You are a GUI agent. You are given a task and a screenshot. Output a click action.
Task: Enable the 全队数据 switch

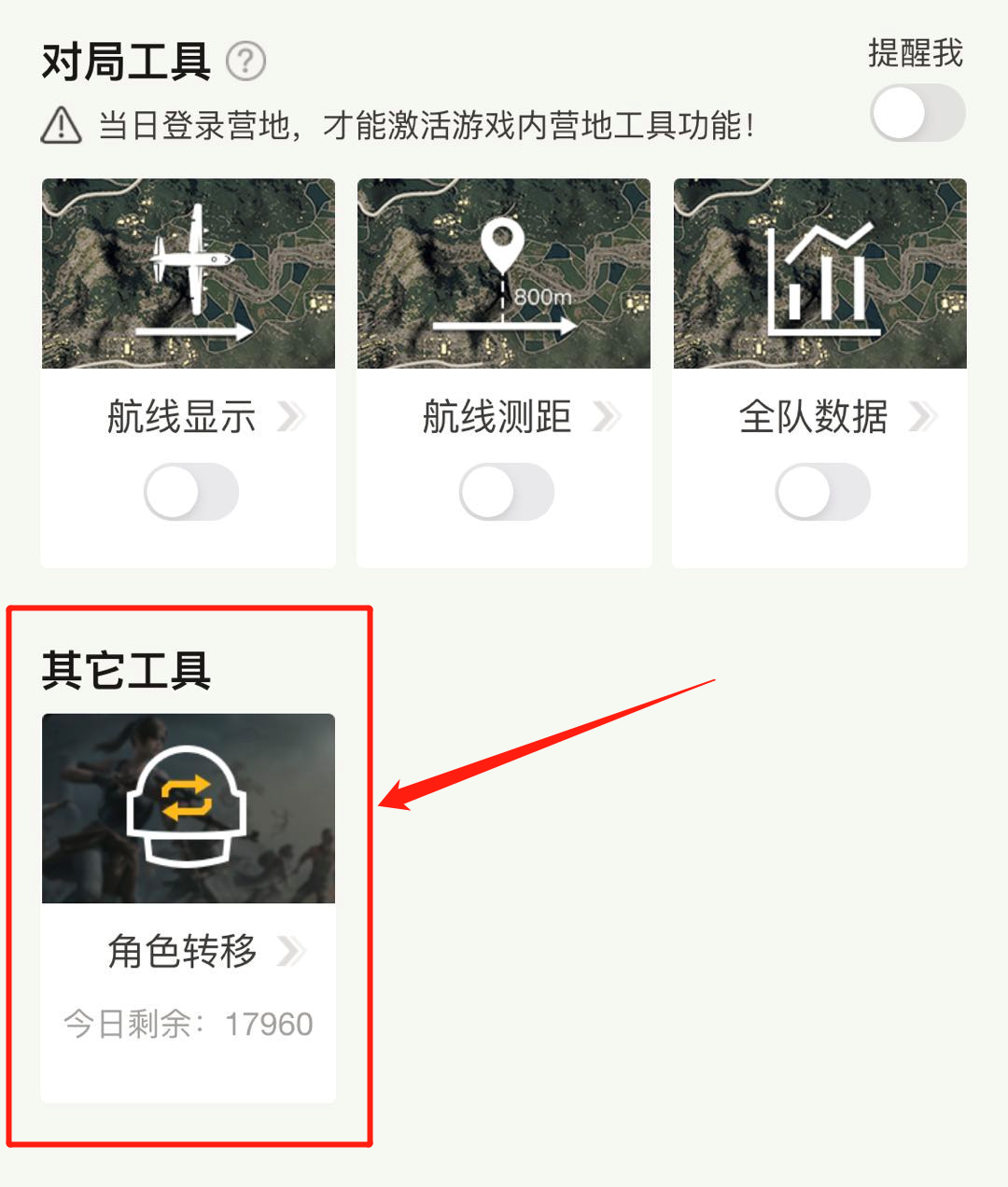pyautogui.click(x=822, y=492)
